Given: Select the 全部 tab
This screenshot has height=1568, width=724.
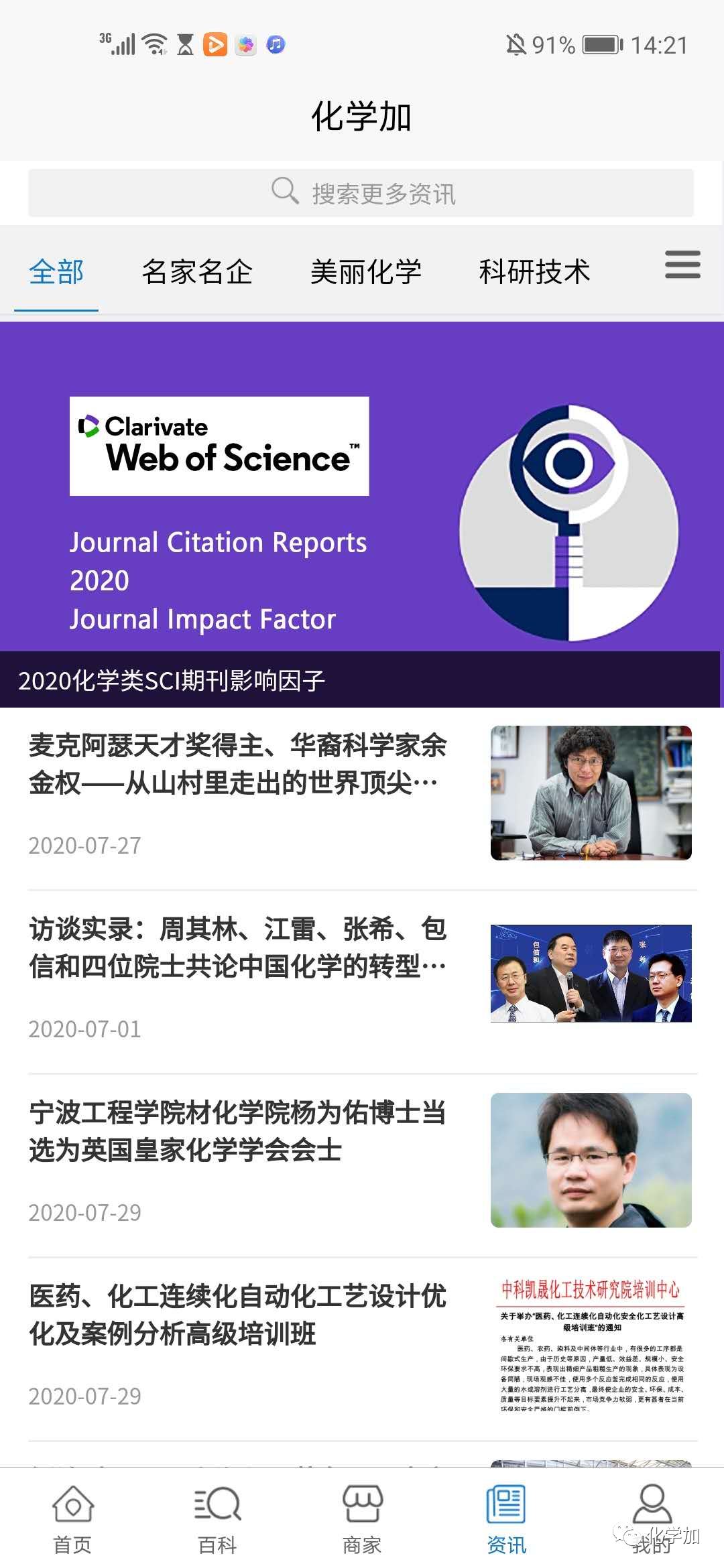Looking at the screenshot, I should click(x=56, y=272).
